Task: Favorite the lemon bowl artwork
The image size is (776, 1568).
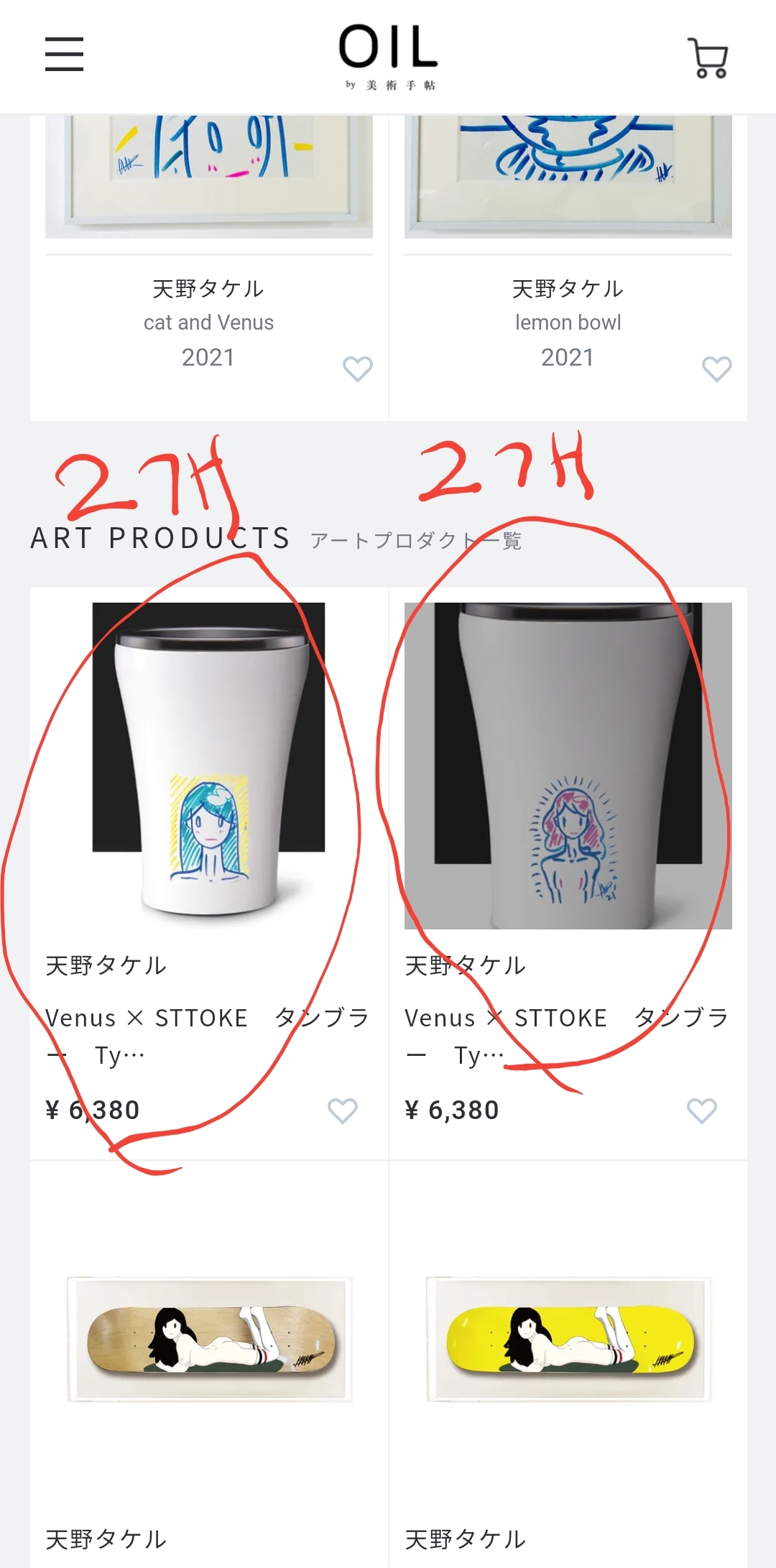Action: 716,368
